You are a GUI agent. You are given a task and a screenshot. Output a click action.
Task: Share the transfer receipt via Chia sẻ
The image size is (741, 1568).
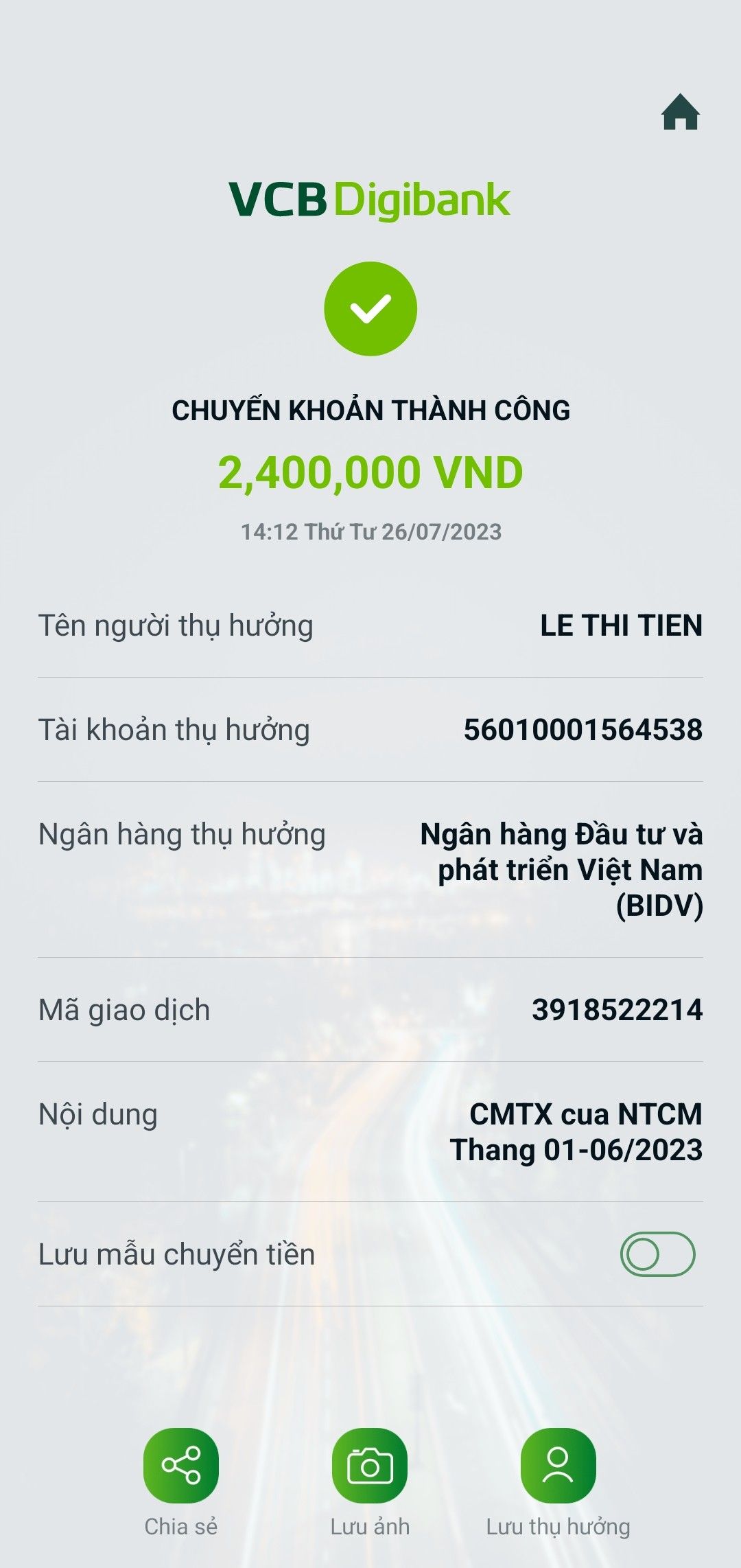pos(181,1466)
